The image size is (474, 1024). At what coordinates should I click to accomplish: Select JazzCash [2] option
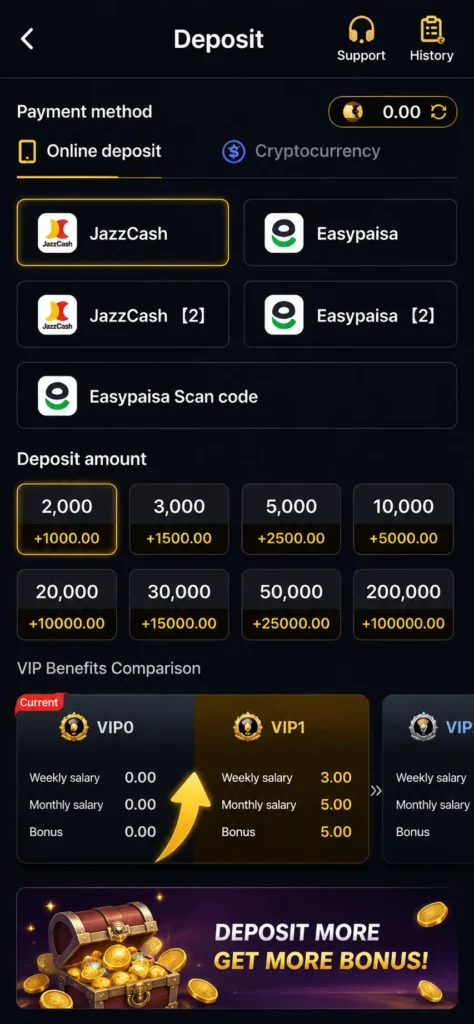(x=123, y=314)
